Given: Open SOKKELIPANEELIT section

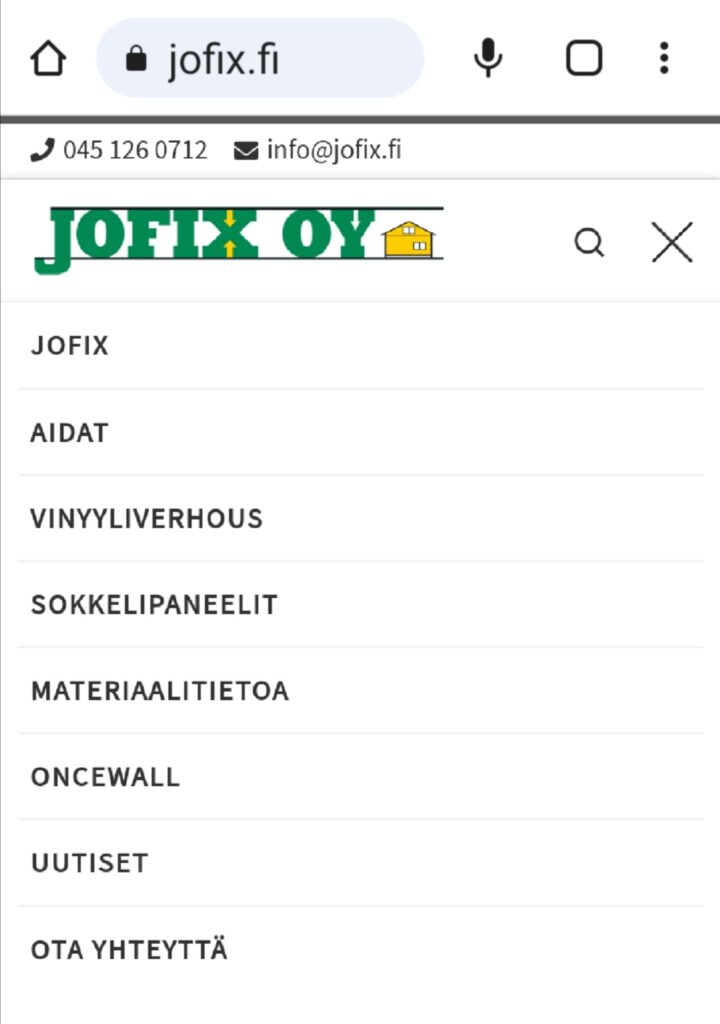Looking at the screenshot, I should [x=155, y=605].
